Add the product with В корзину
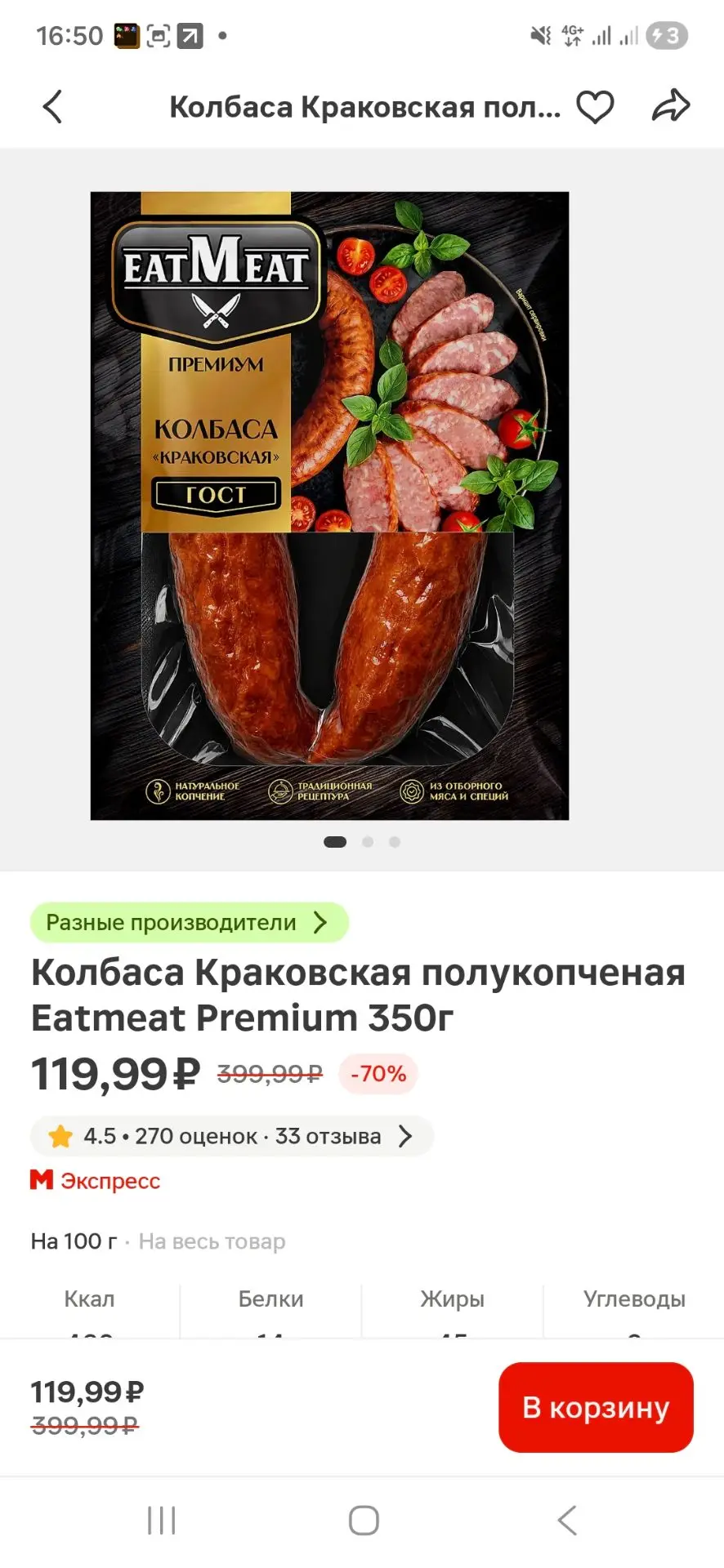Image resolution: width=724 pixels, height=1568 pixels. click(x=596, y=1407)
